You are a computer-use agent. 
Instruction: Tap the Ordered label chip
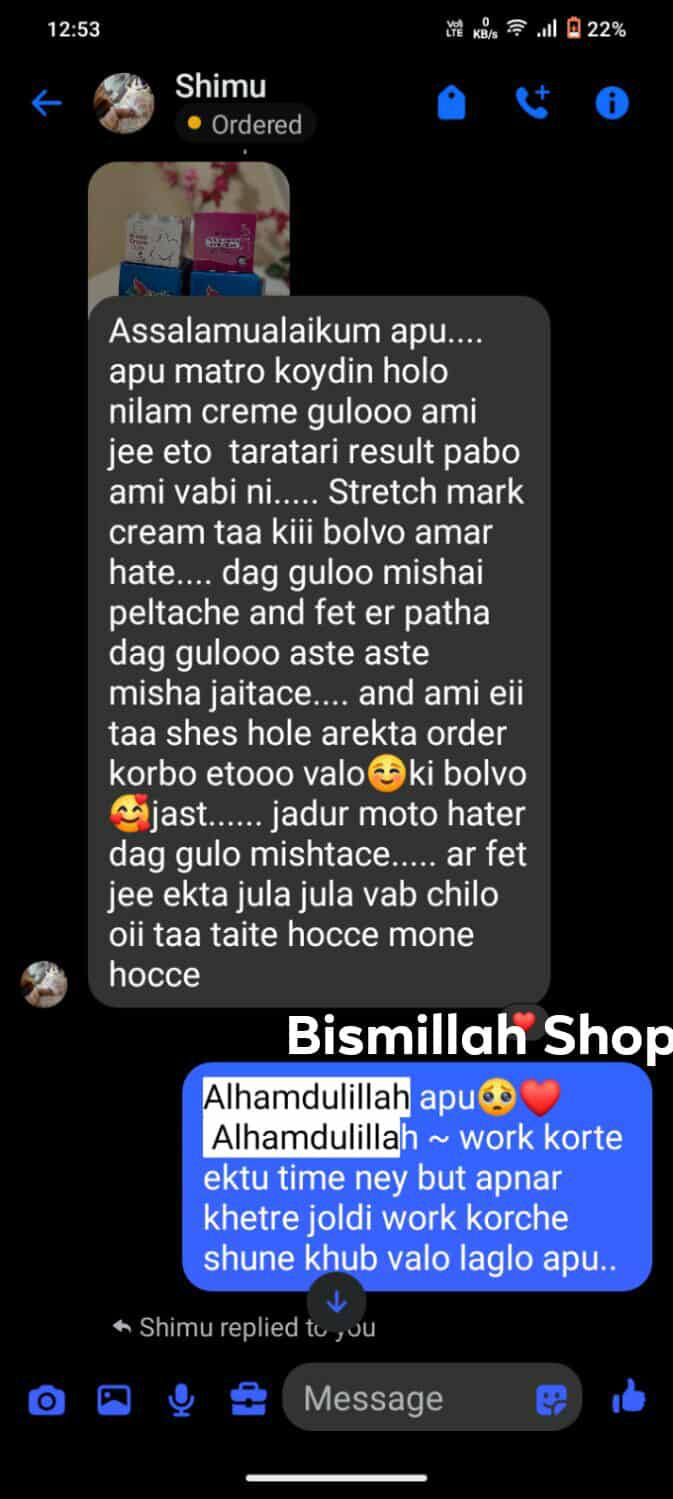(244, 125)
